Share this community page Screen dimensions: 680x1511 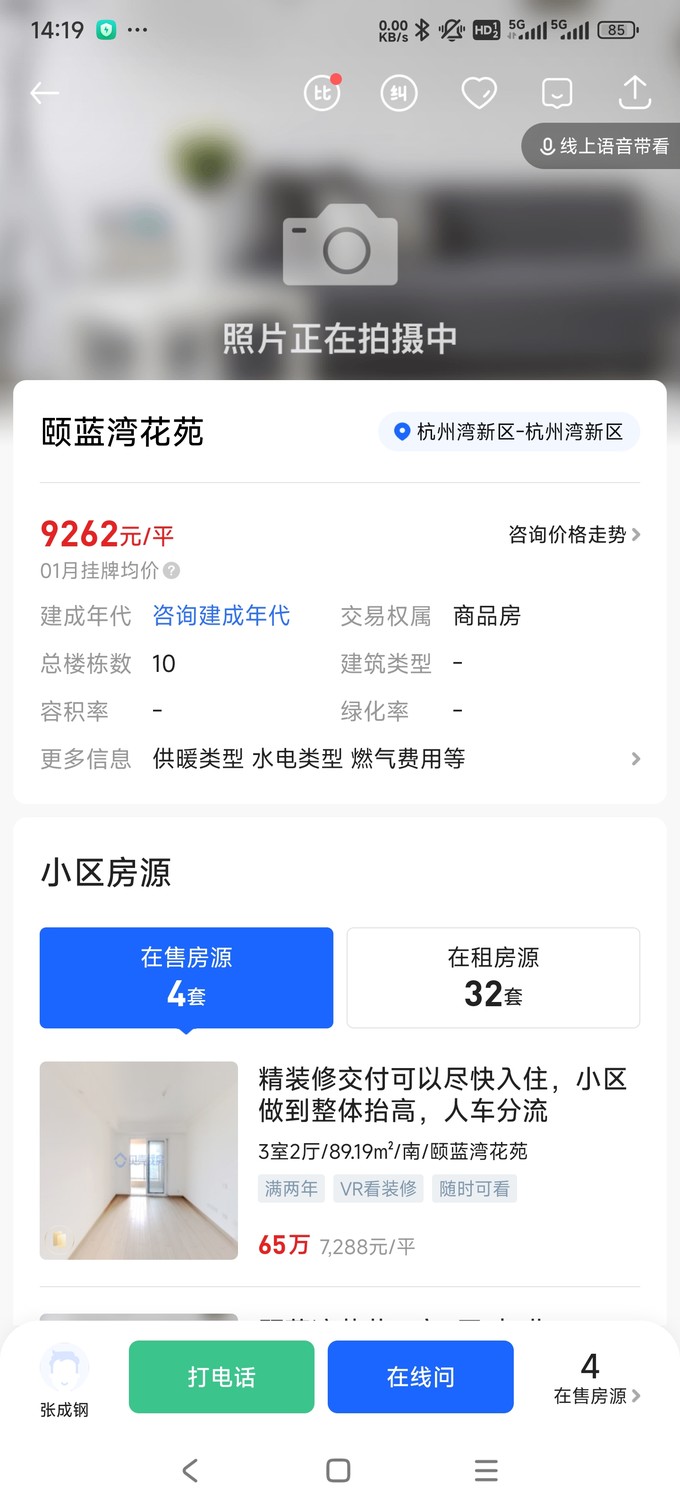635,93
